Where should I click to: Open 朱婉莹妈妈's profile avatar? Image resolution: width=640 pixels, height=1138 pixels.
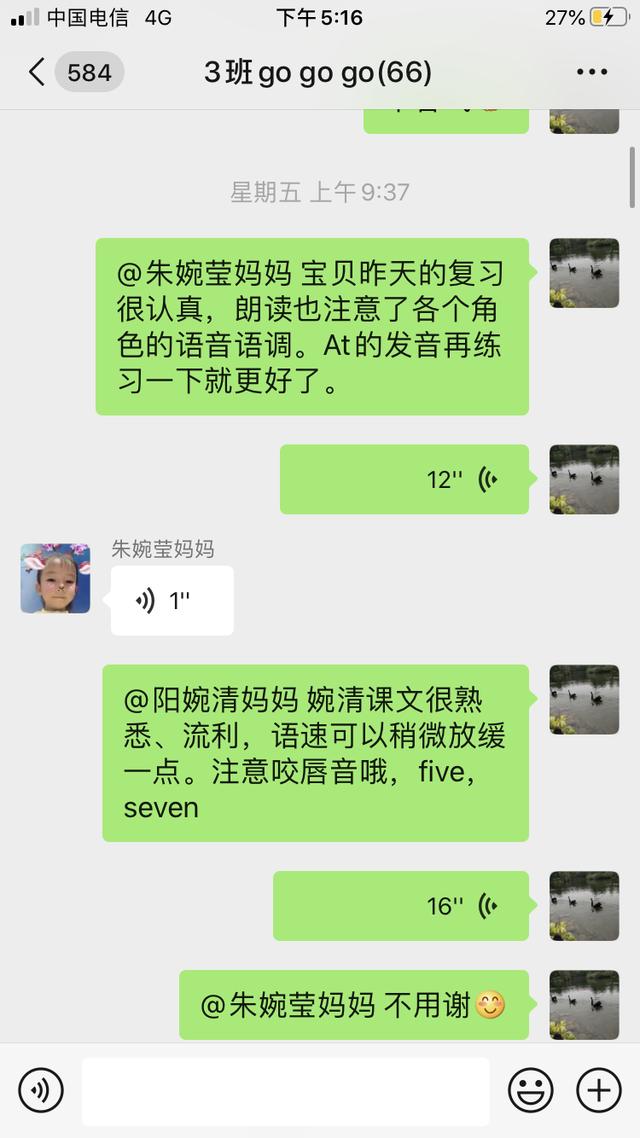point(55,578)
